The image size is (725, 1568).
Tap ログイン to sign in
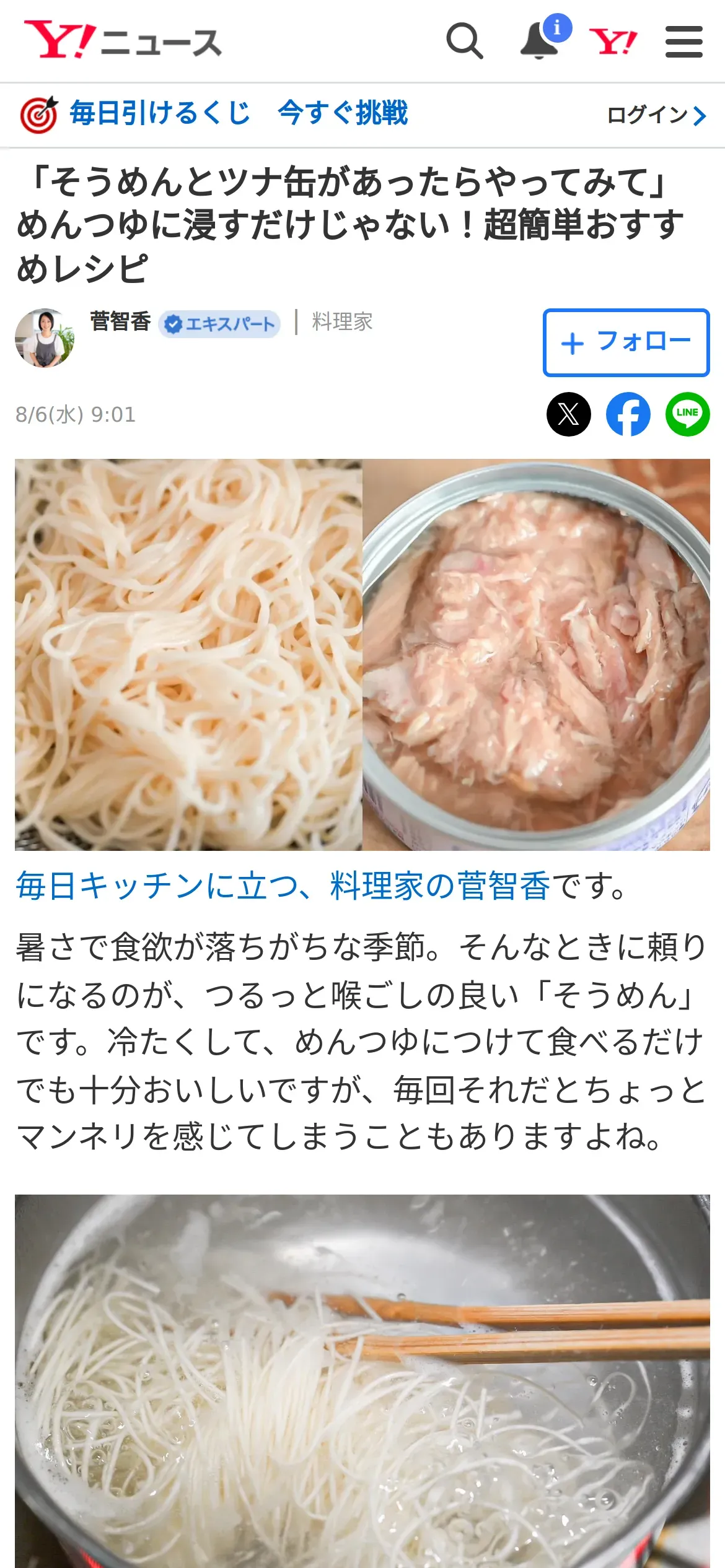(656, 115)
